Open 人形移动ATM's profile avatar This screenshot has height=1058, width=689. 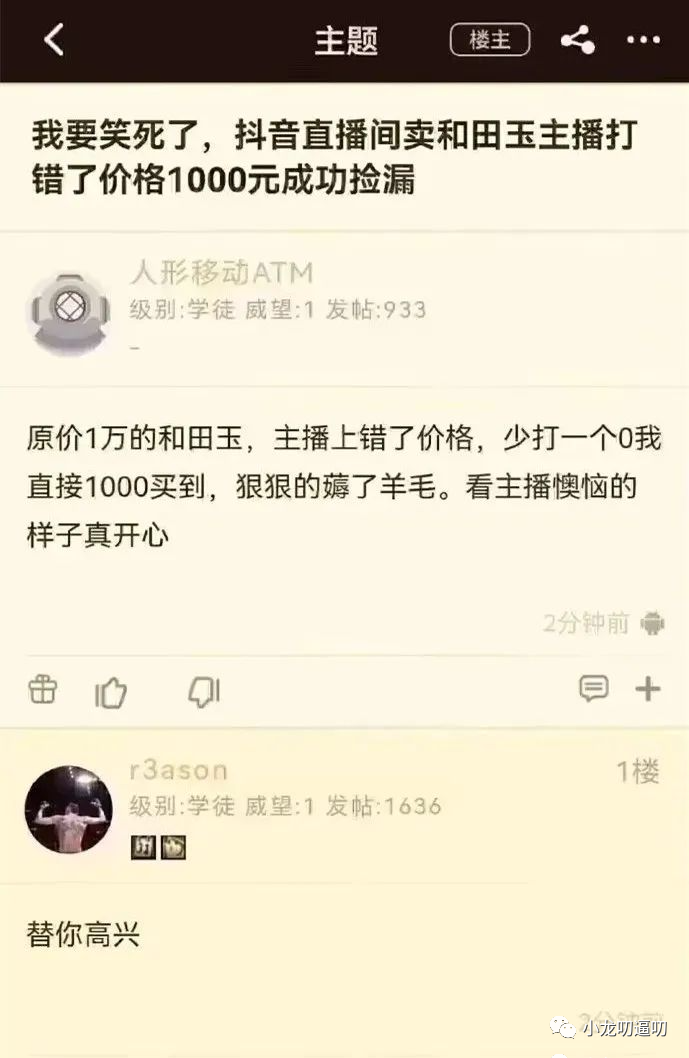coord(68,312)
